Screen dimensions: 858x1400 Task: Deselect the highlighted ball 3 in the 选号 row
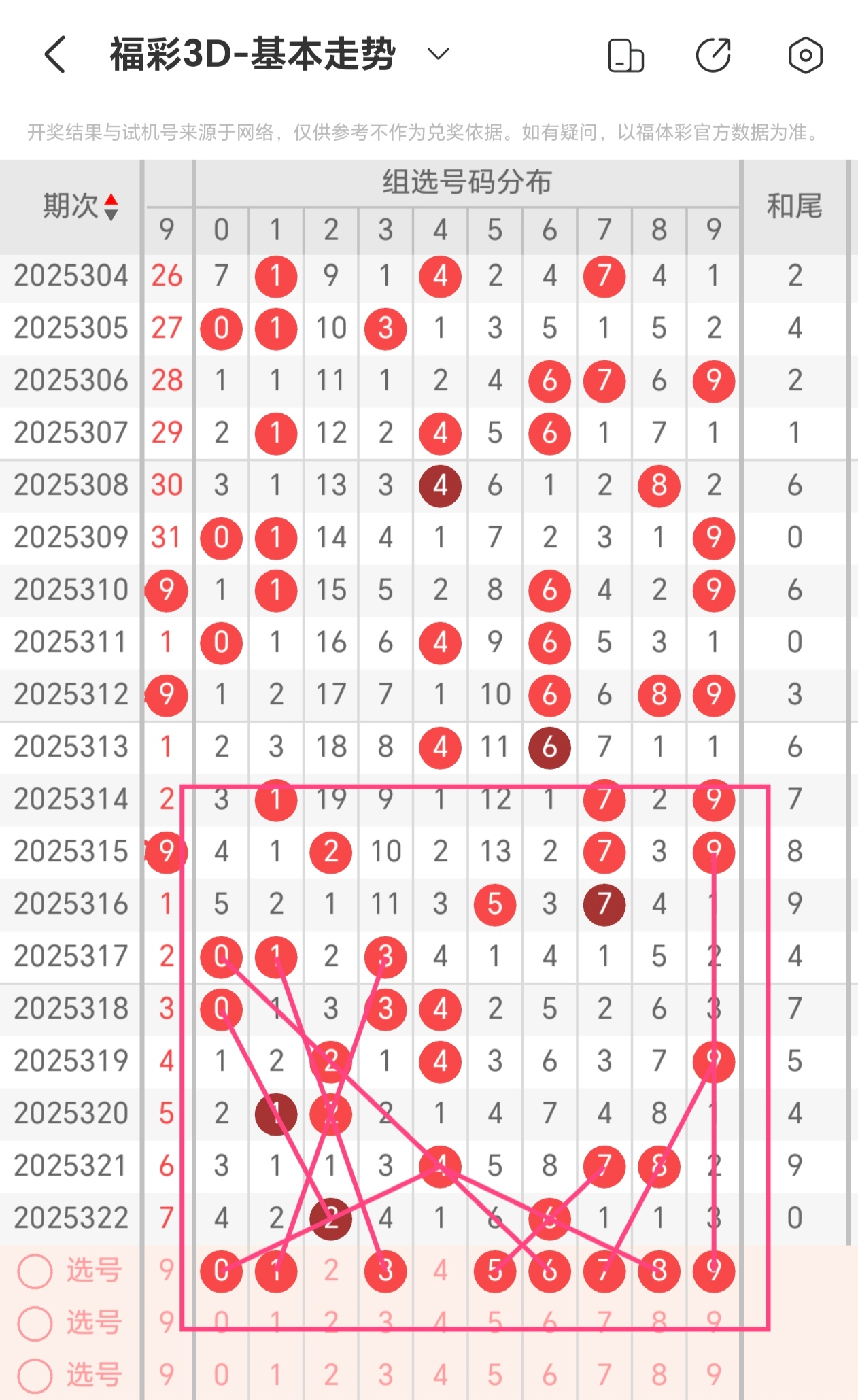pos(385,1270)
